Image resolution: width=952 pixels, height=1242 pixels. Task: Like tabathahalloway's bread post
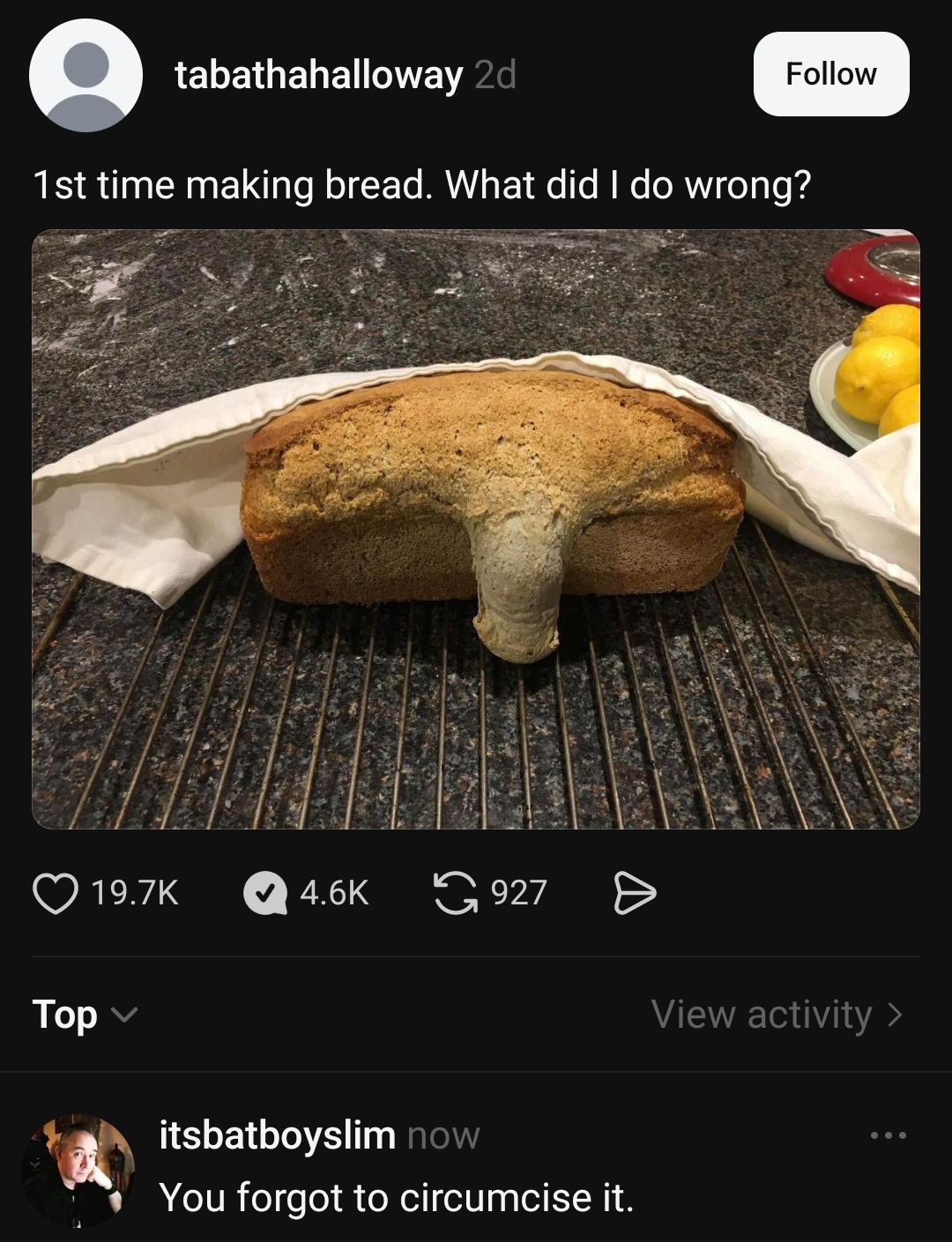(56, 893)
